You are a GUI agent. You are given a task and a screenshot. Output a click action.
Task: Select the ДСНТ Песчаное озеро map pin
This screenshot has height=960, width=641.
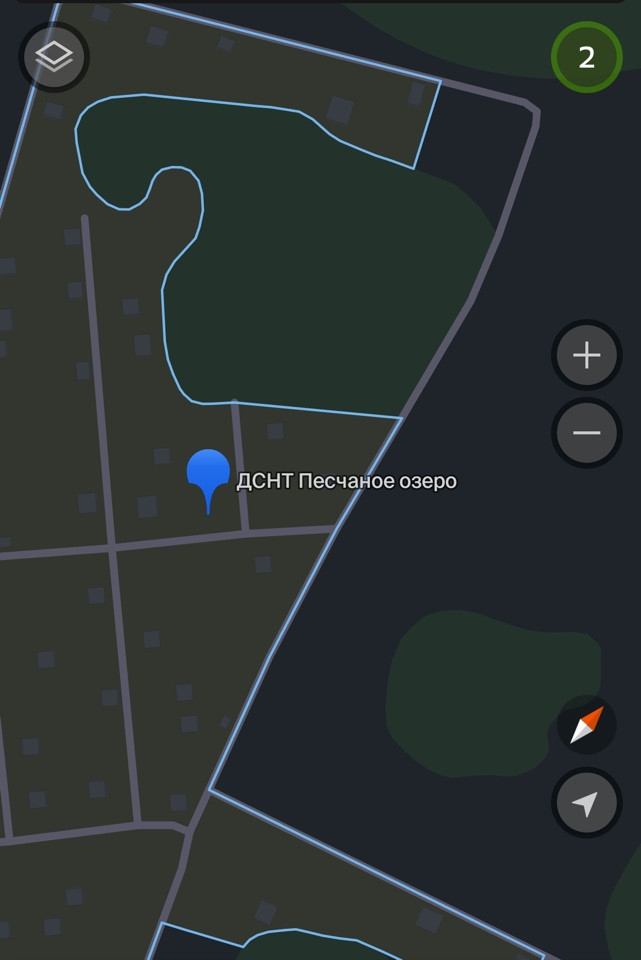point(209,474)
